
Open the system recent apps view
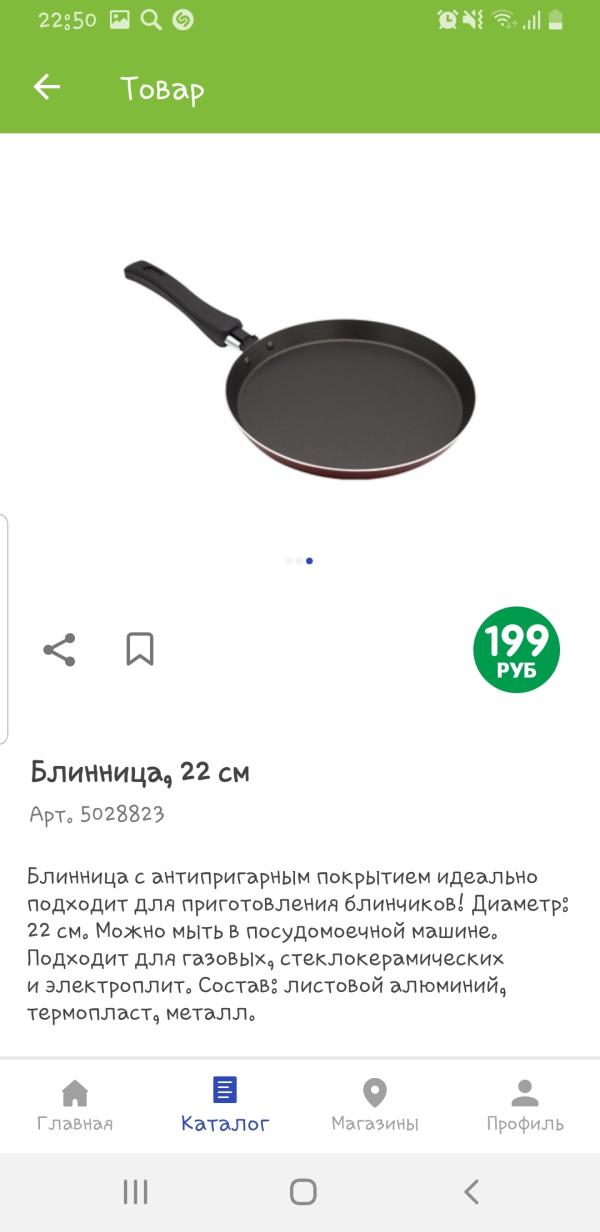point(135,1191)
